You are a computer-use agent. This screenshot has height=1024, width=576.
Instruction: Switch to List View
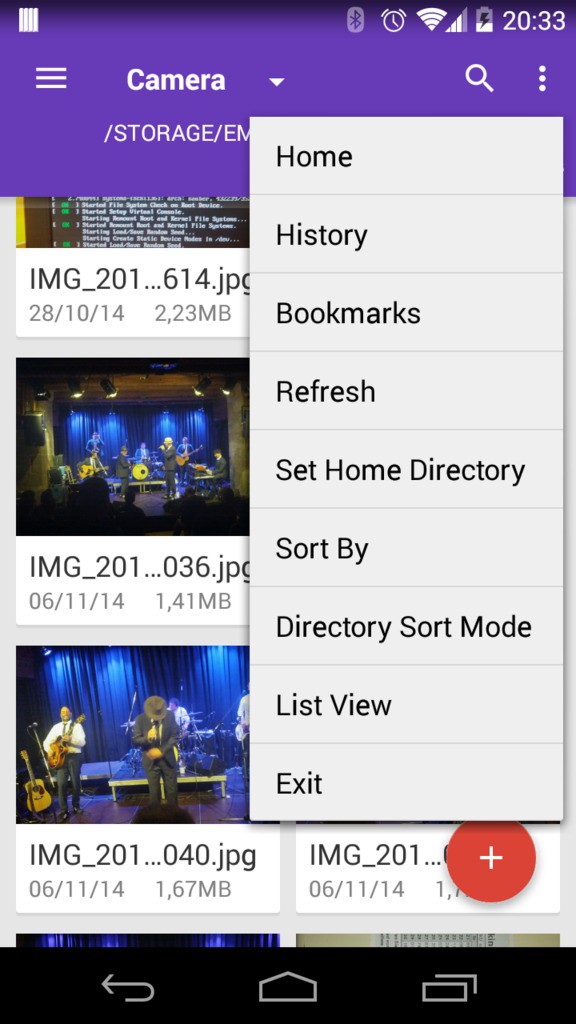pos(406,705)
